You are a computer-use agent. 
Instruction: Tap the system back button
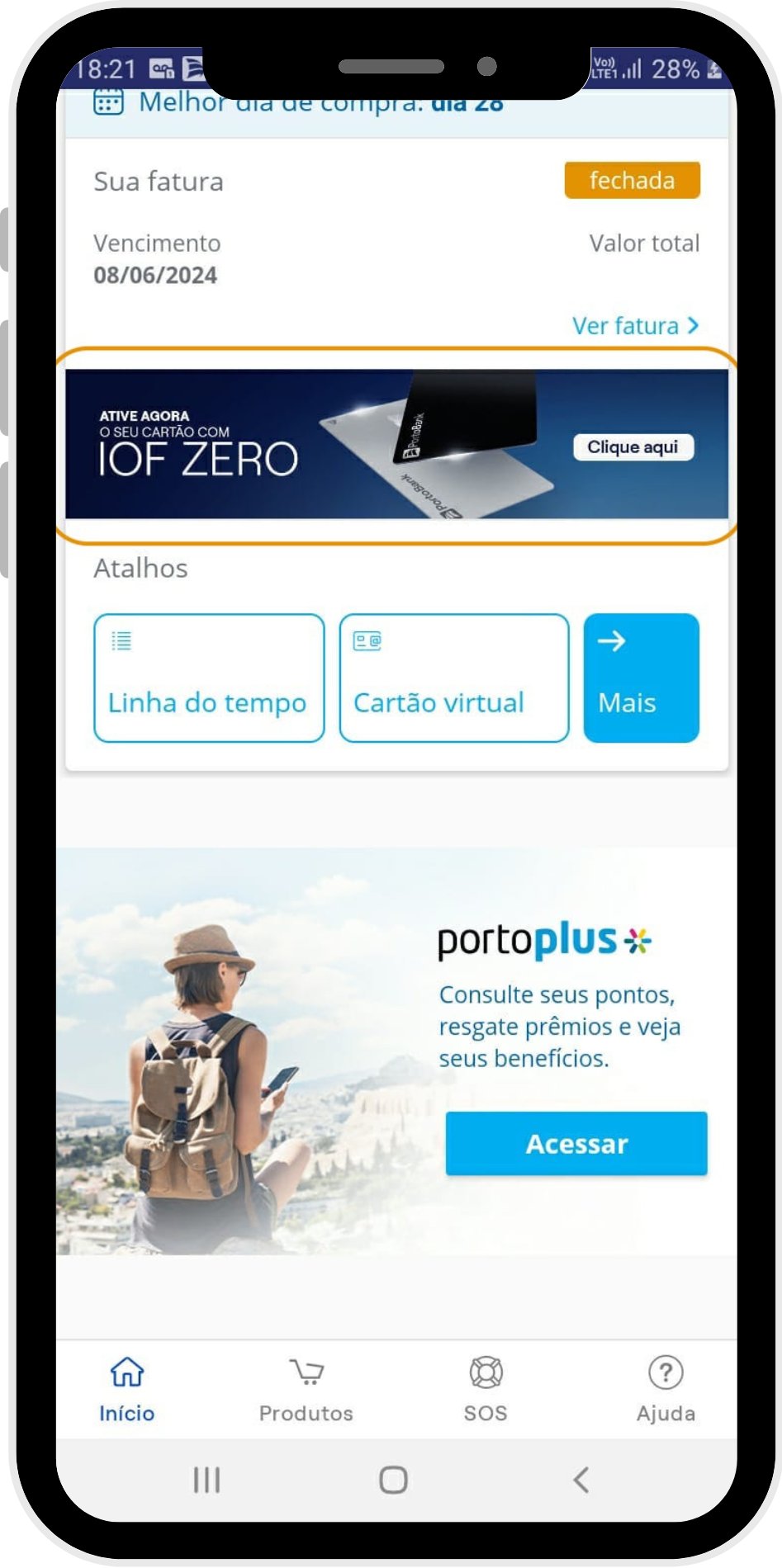(581, 1480)
